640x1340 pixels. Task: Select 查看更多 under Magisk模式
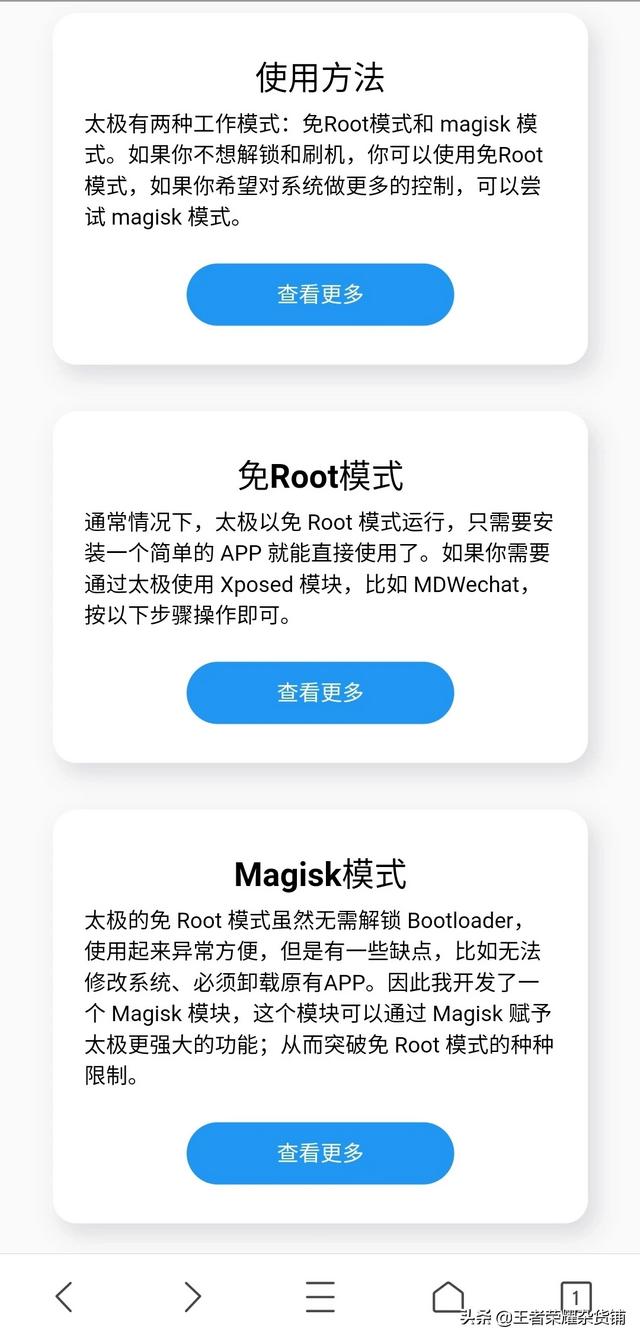320,1153
